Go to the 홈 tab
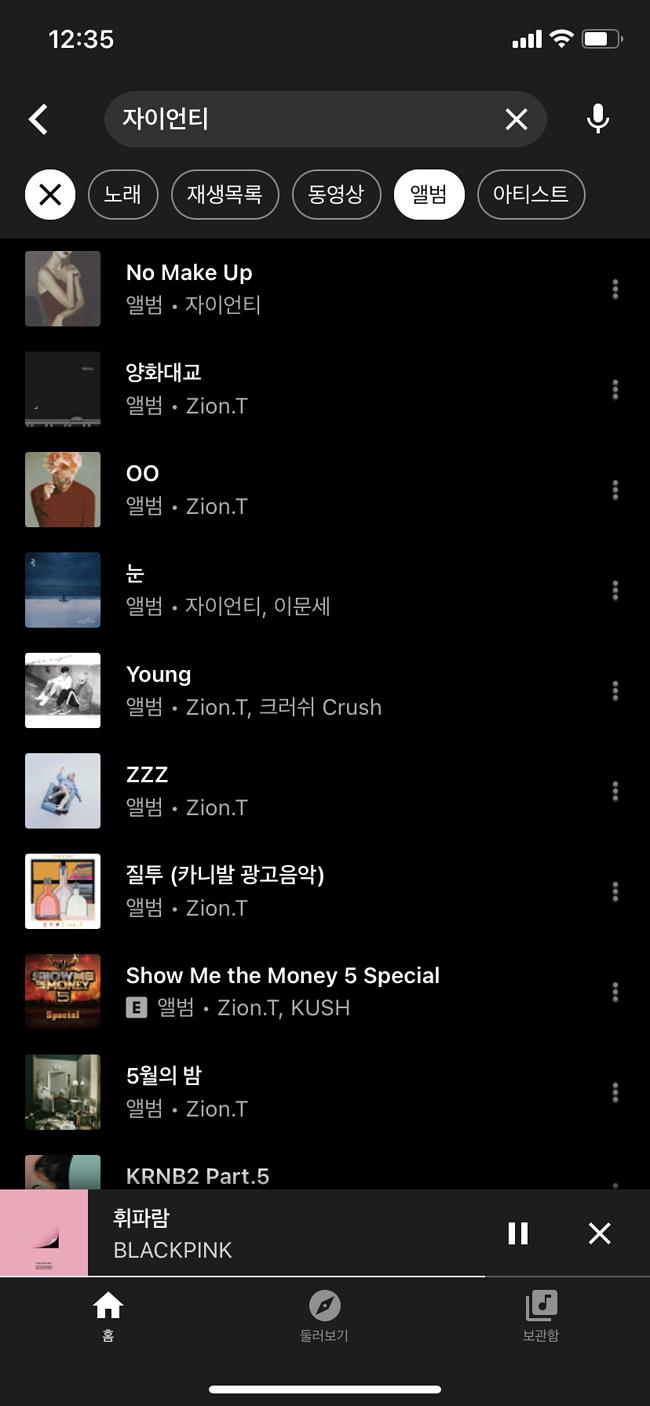 (x=108, y=1315)
